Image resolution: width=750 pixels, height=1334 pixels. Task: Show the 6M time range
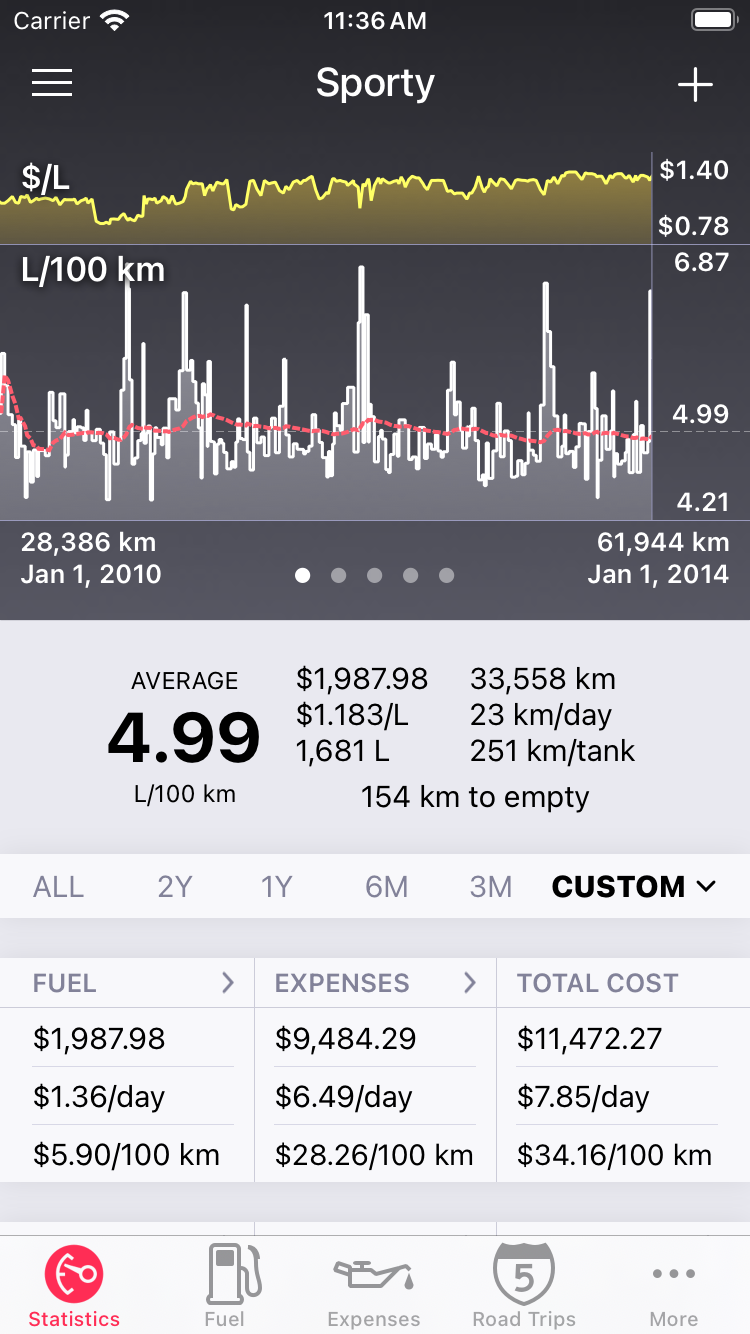click(x=386, y=887)
